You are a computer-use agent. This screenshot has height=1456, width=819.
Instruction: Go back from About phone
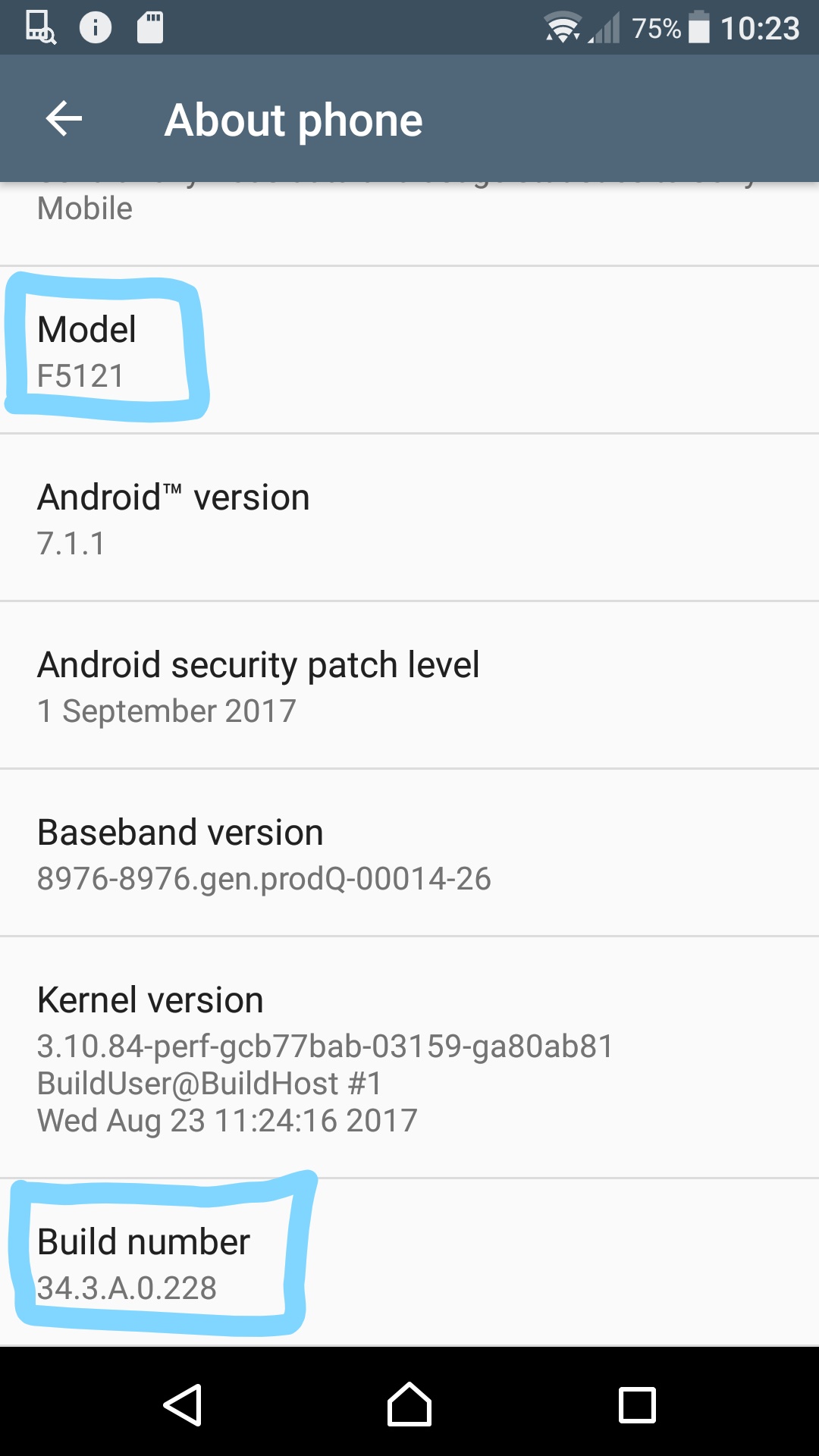coord(64,119)
